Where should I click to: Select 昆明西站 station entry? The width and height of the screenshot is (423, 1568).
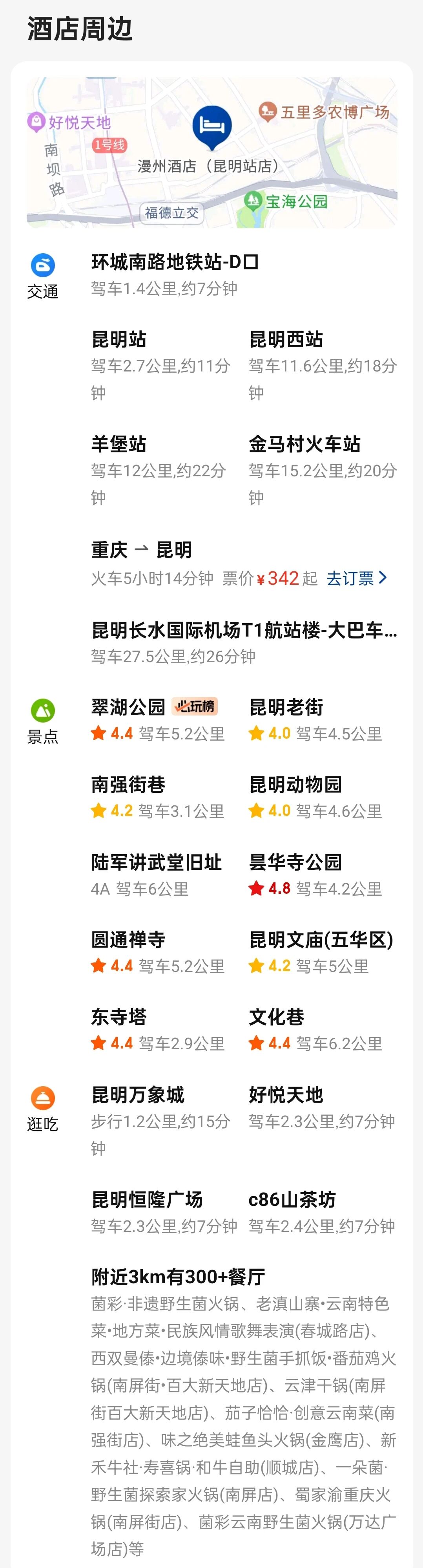pyautogui.click(x=286, y=340)
